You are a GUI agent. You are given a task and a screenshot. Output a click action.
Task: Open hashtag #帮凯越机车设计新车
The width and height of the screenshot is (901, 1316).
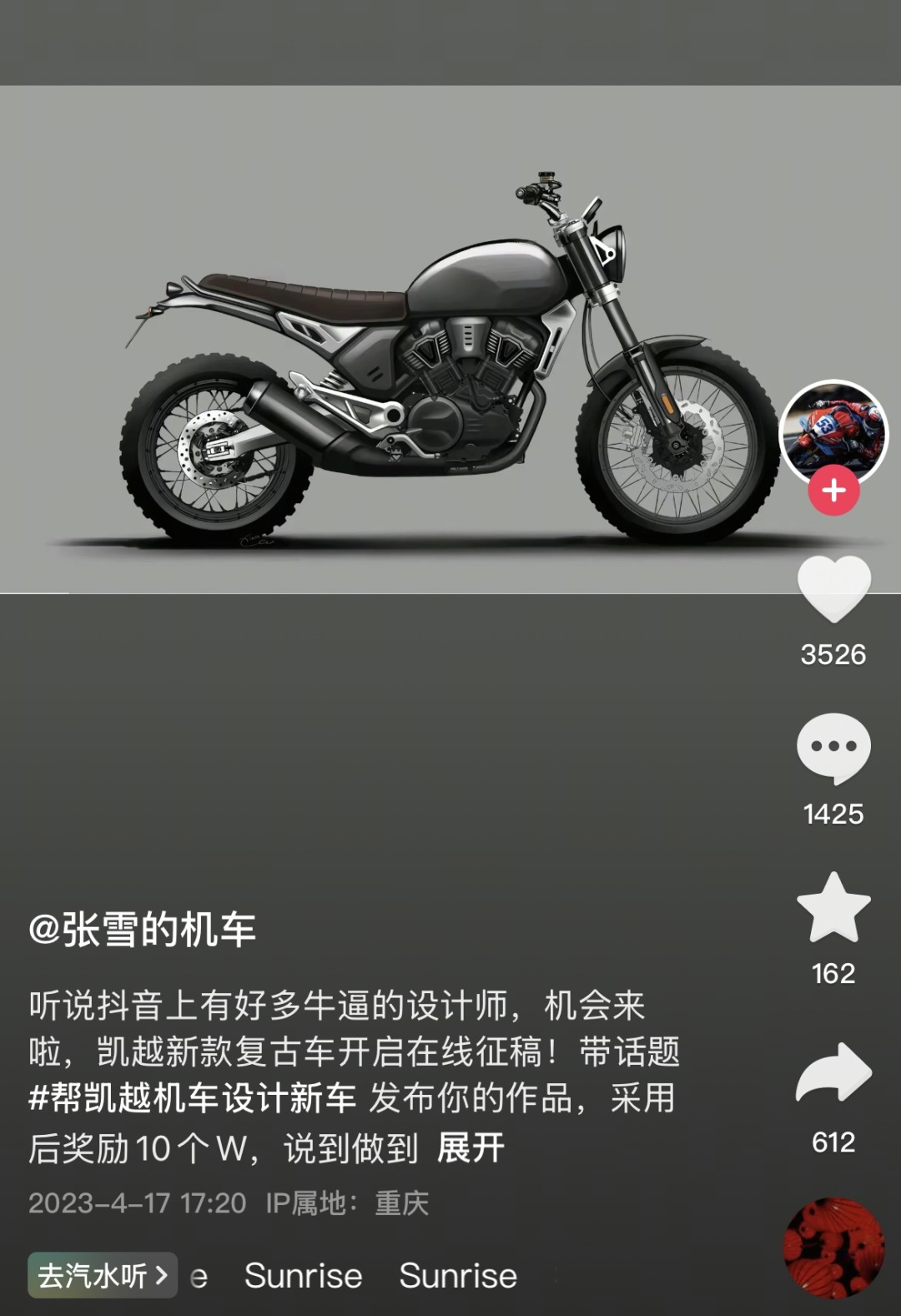tap(193, 1098)
